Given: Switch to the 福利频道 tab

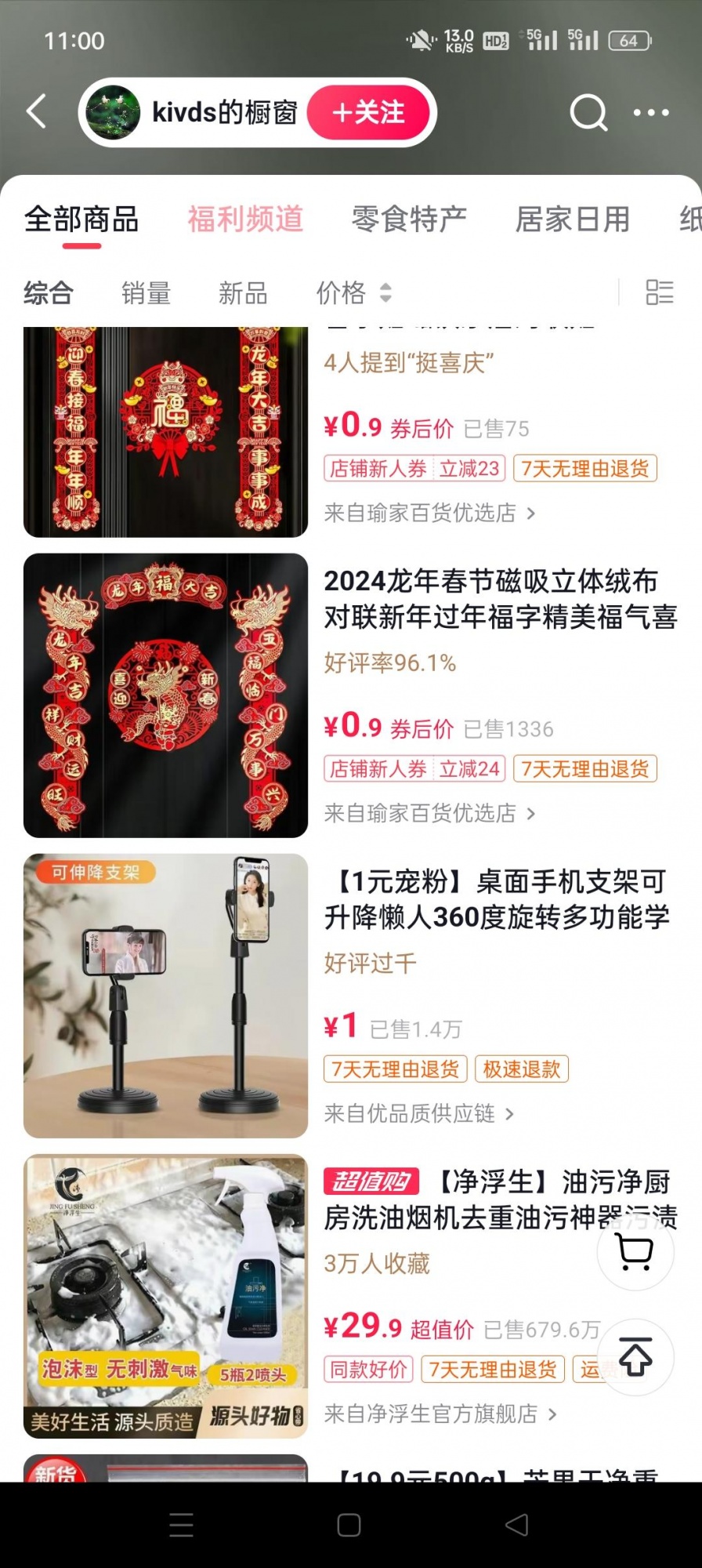Looking at the screenshot, I should pyautogui.click(x=245, y=220).
